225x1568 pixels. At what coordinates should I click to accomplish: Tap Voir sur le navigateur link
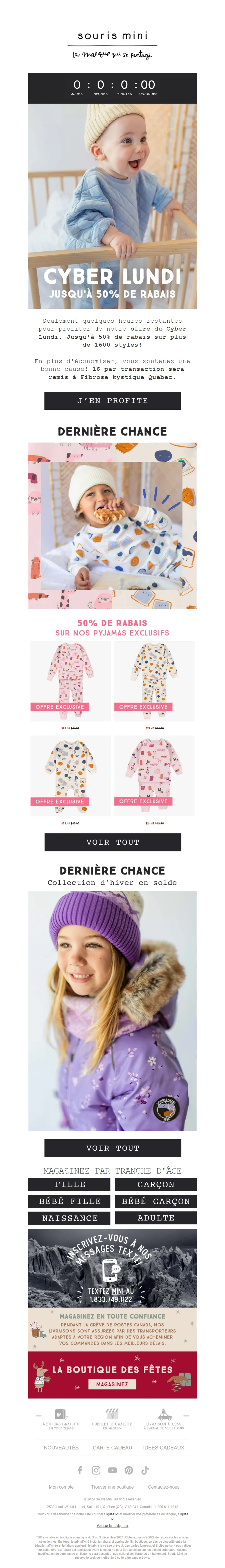[112, 1525]
